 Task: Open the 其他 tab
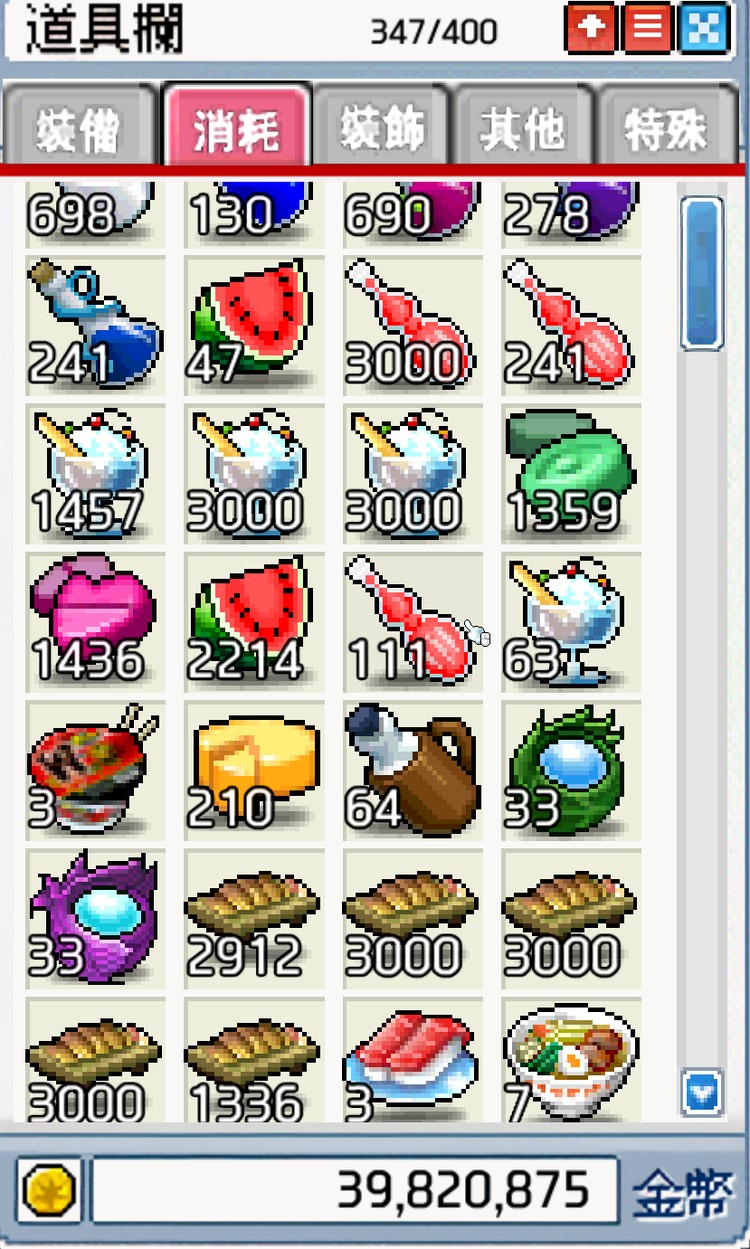pos(523,128)
